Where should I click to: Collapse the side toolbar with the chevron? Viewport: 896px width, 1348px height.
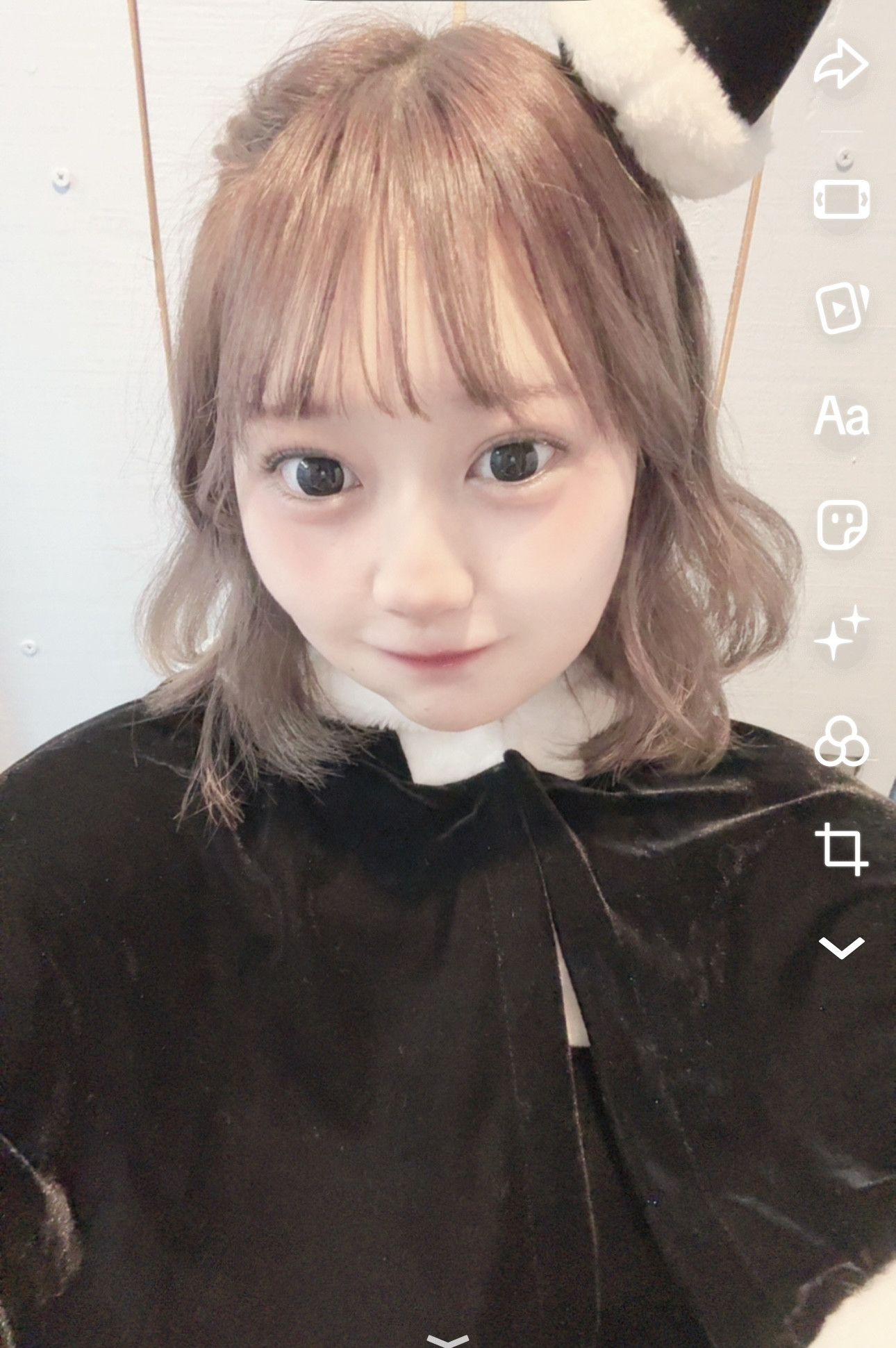click(x=841, y=947)
